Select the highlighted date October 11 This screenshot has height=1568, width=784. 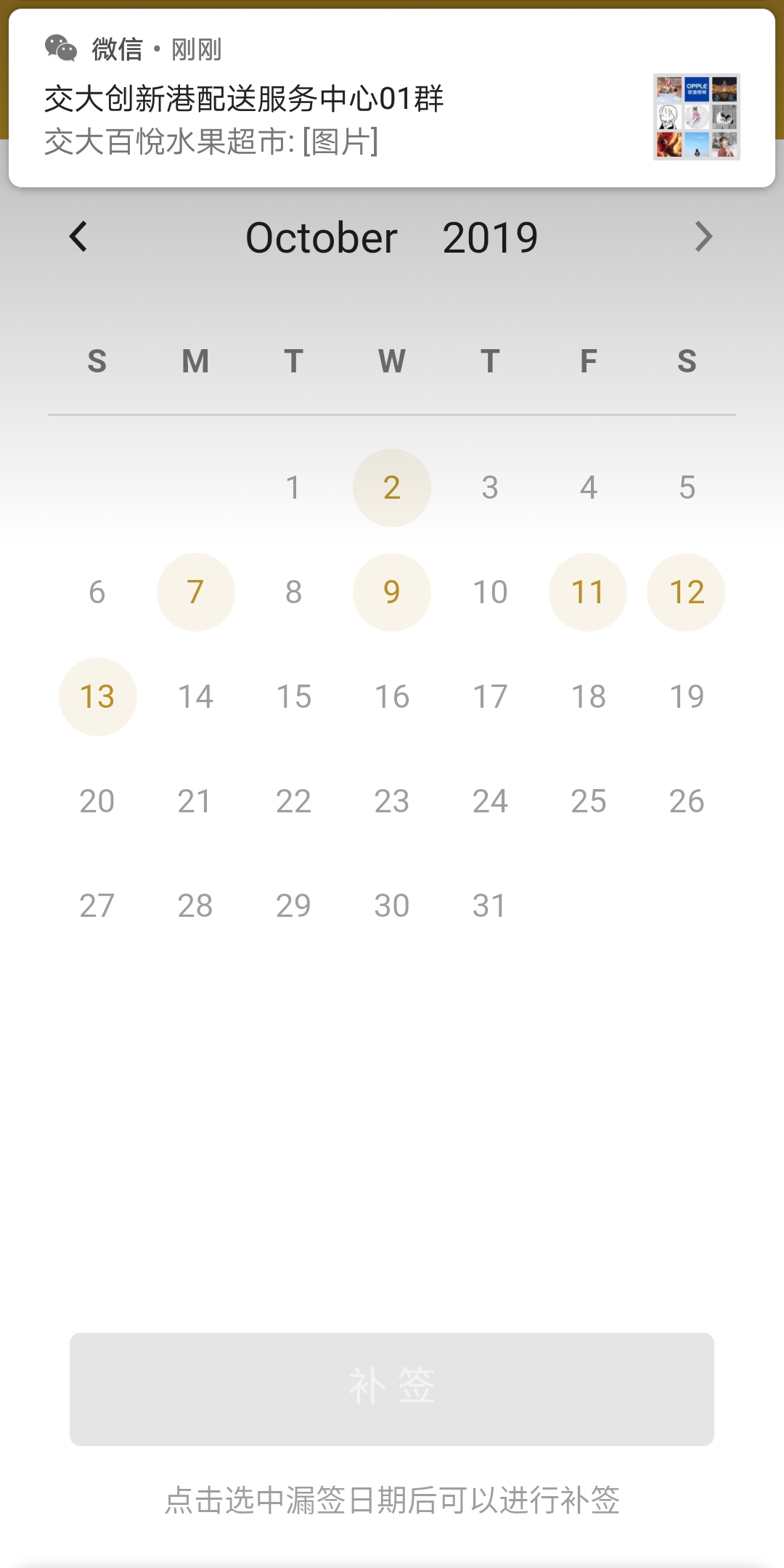tap(588, 592)
